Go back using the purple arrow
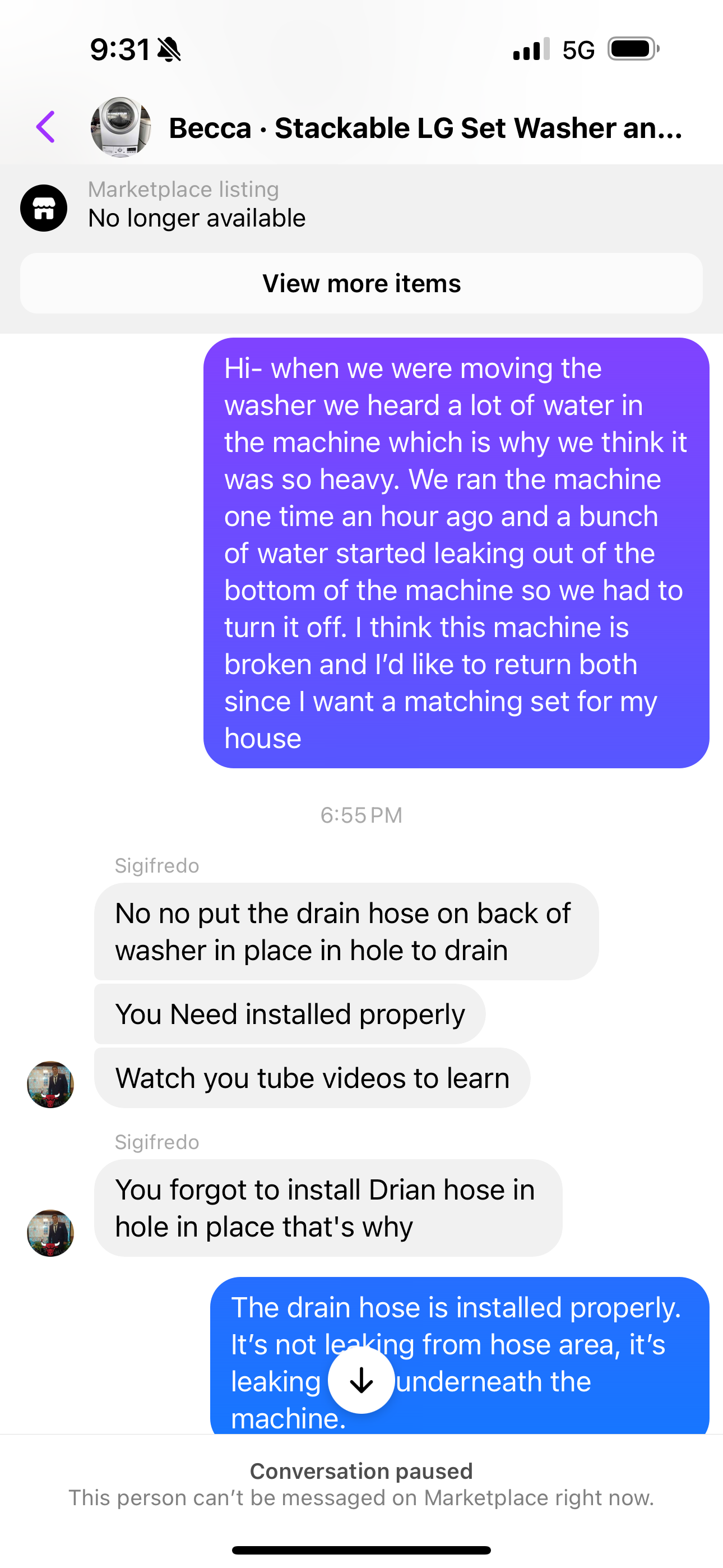The width and height of the screenshot is (723, 1568). [45, 127]
